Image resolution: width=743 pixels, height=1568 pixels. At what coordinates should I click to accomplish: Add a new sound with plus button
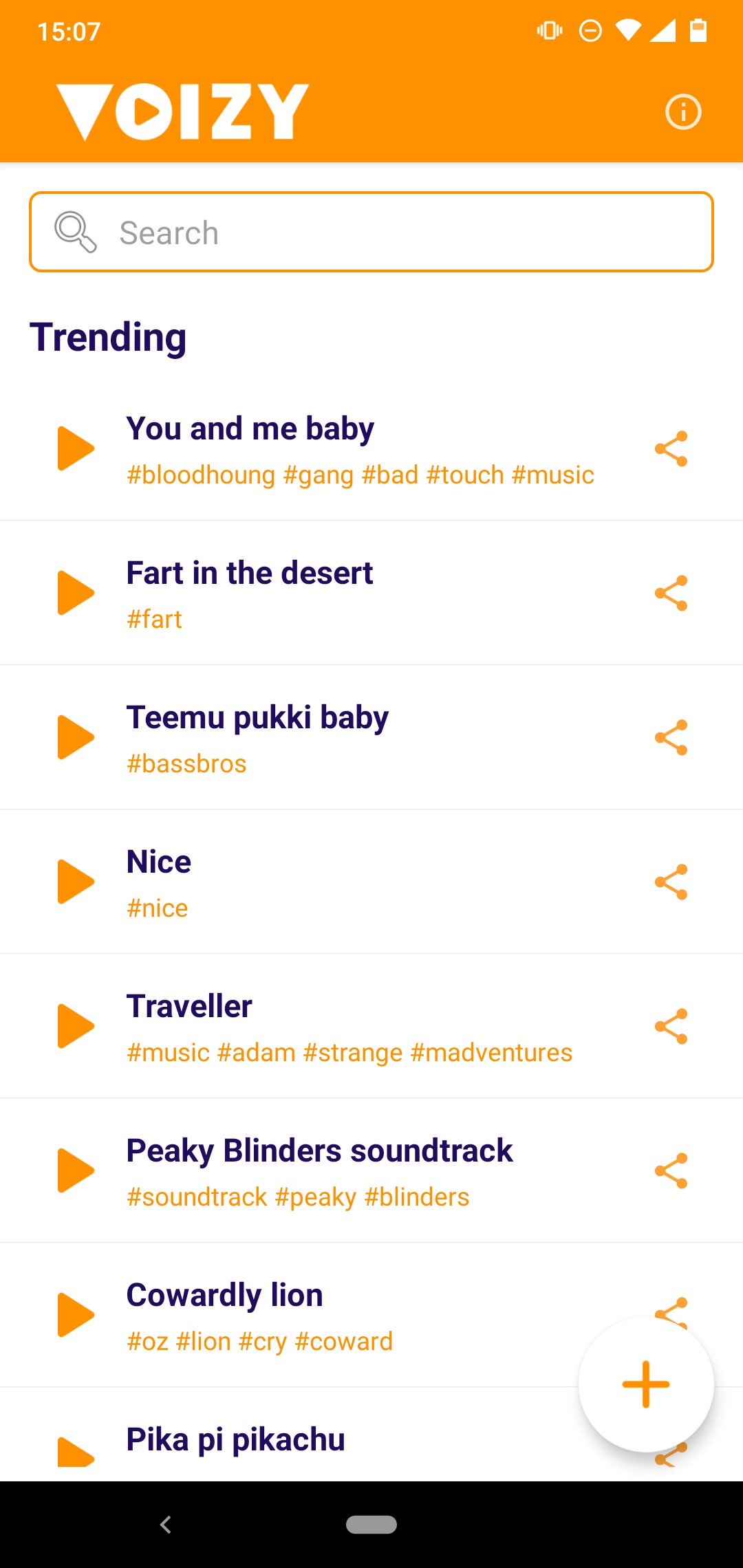click(645, 1384)
